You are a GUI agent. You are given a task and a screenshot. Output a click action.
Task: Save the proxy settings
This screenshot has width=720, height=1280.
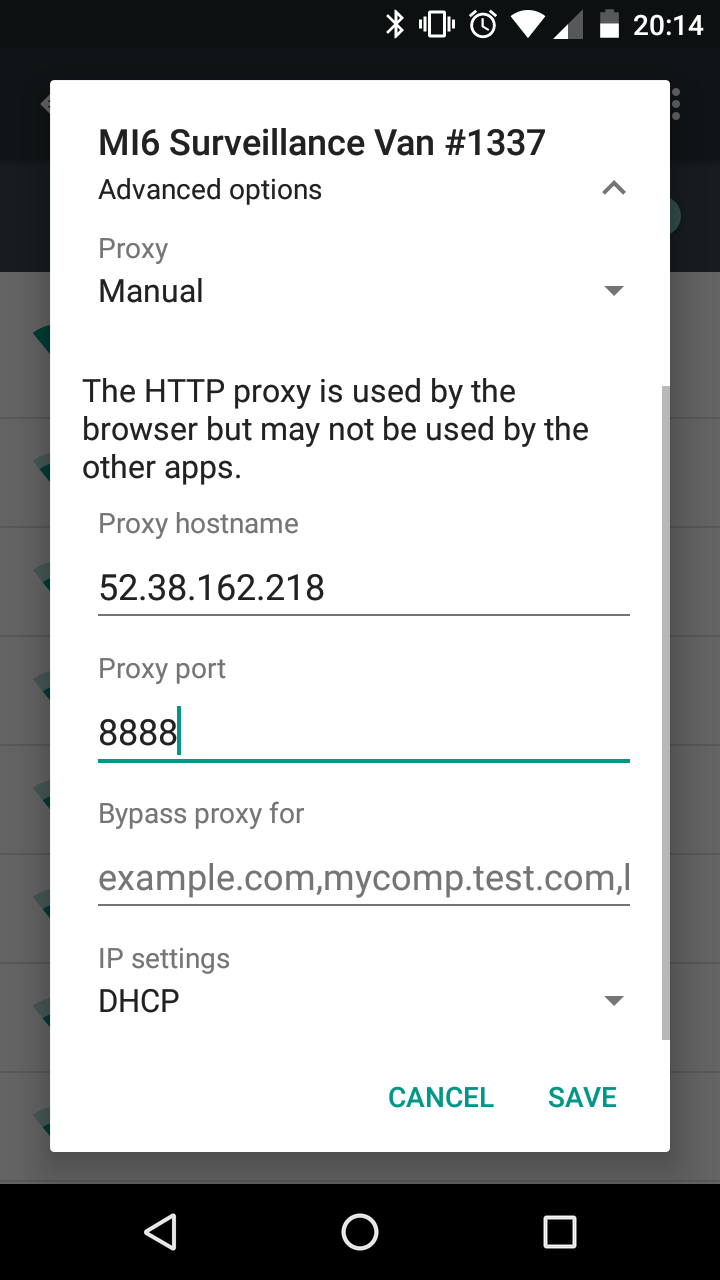click(x=583, y=1097)
